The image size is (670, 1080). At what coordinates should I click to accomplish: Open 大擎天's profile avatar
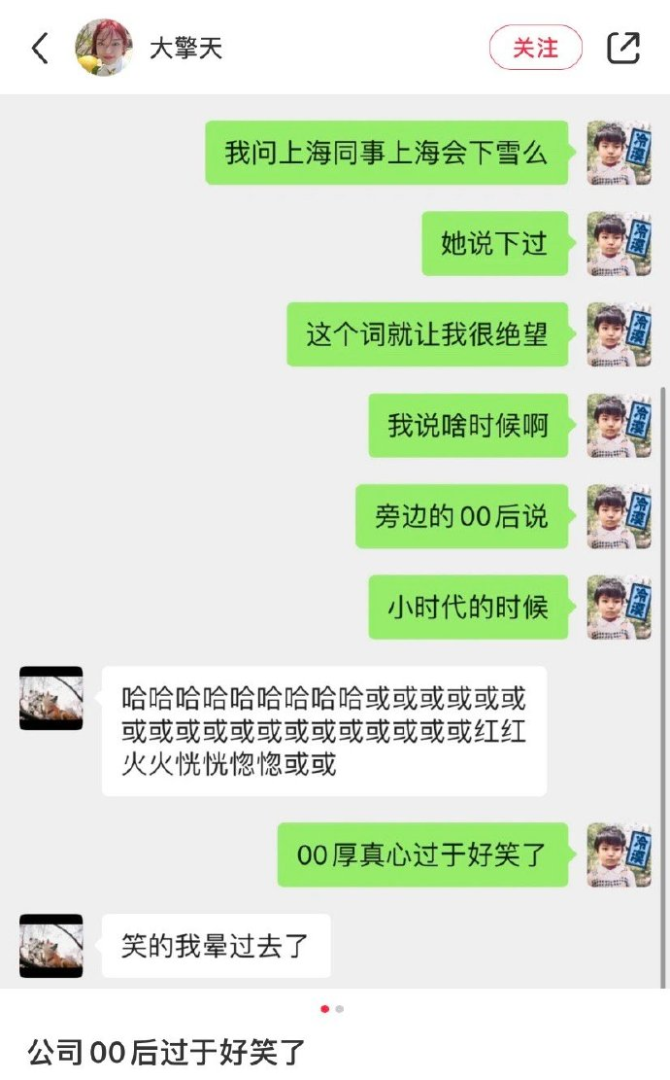click(x=104, y=48)
